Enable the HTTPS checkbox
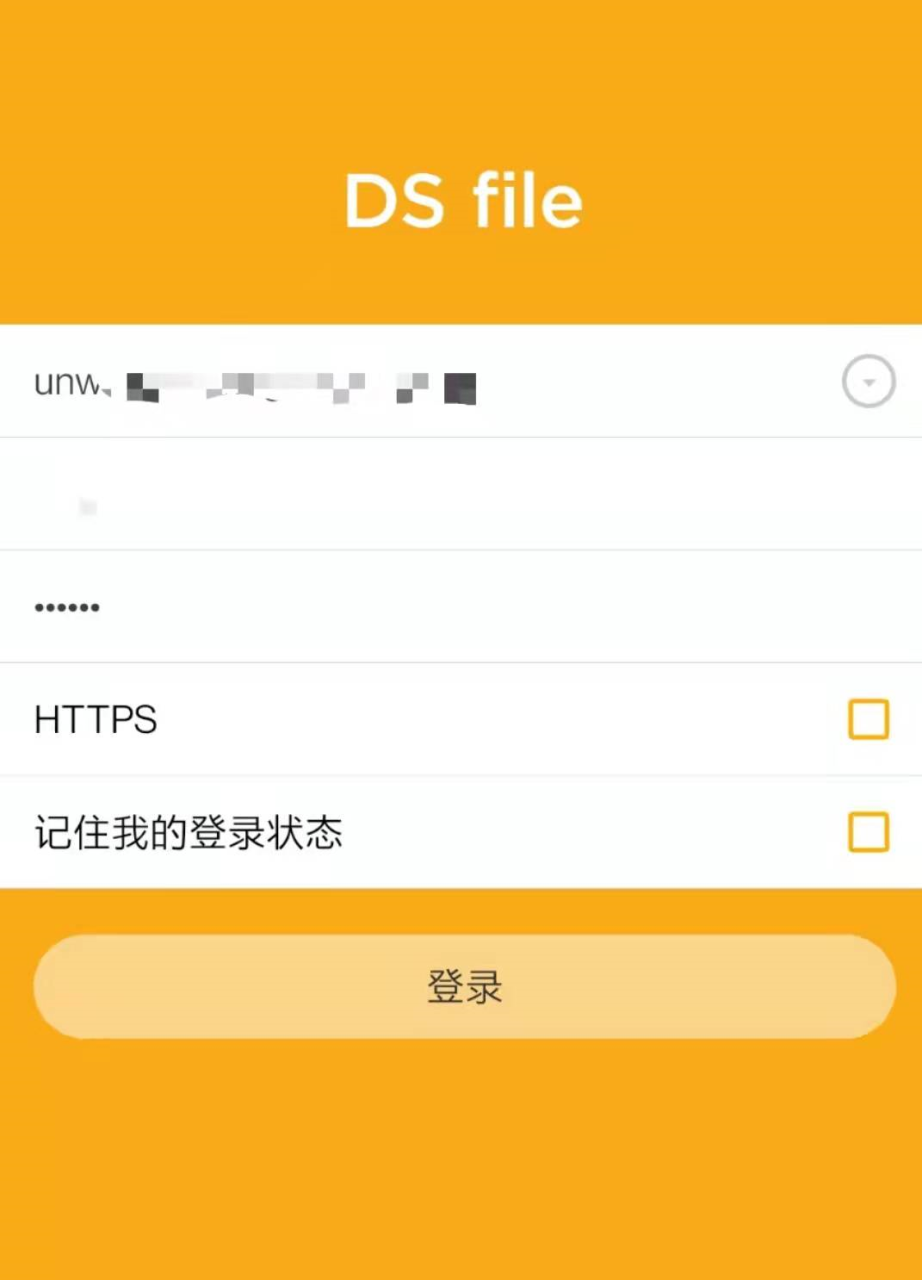Image resolution: width=922 pixels, height=1280 pixels. (868, 720)
